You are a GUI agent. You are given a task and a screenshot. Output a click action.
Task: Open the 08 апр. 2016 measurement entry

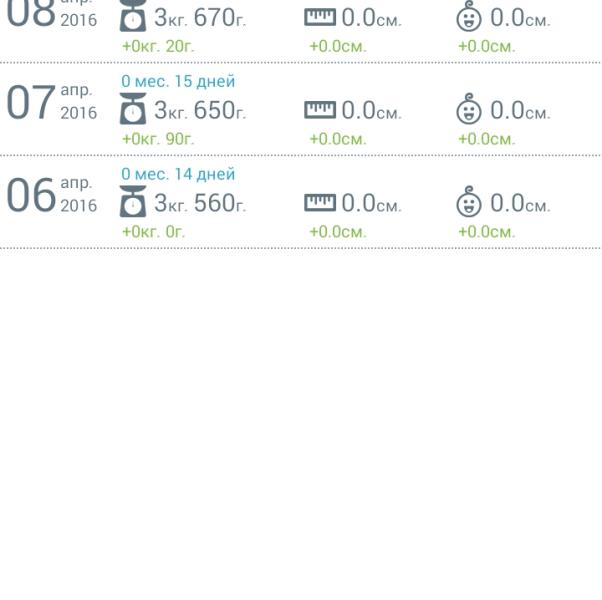300,28
